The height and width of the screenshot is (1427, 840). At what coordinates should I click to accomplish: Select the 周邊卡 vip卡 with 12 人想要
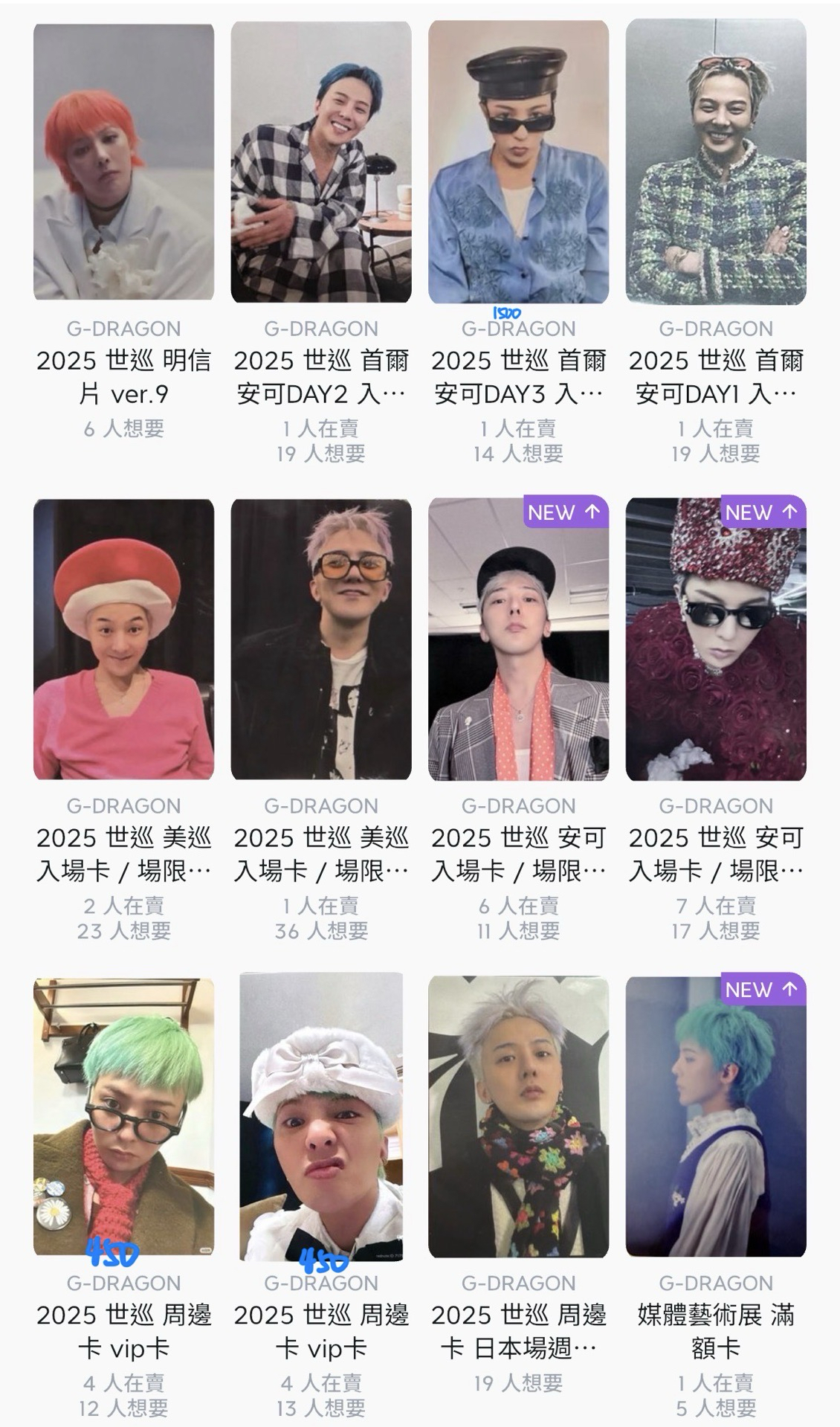pyautogui.click(x=123, y=1117)
